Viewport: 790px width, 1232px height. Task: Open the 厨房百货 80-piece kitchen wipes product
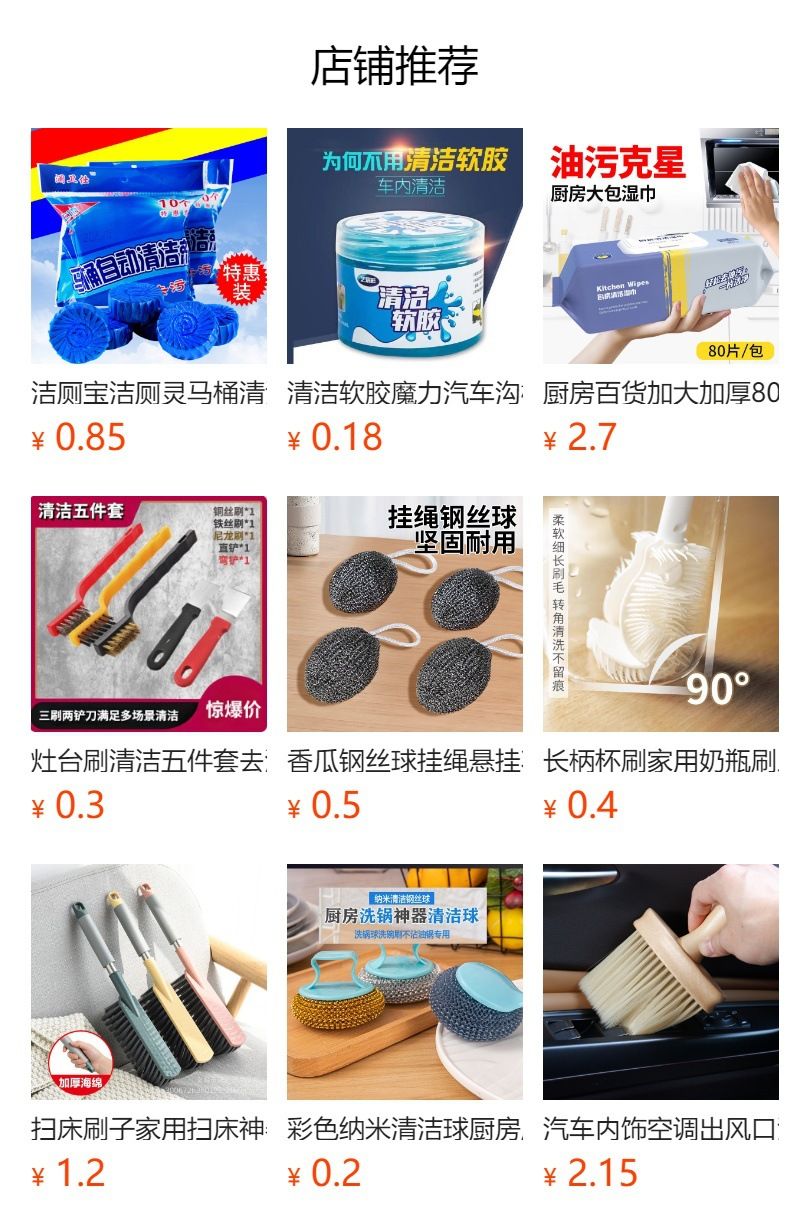tap(661, 246)
